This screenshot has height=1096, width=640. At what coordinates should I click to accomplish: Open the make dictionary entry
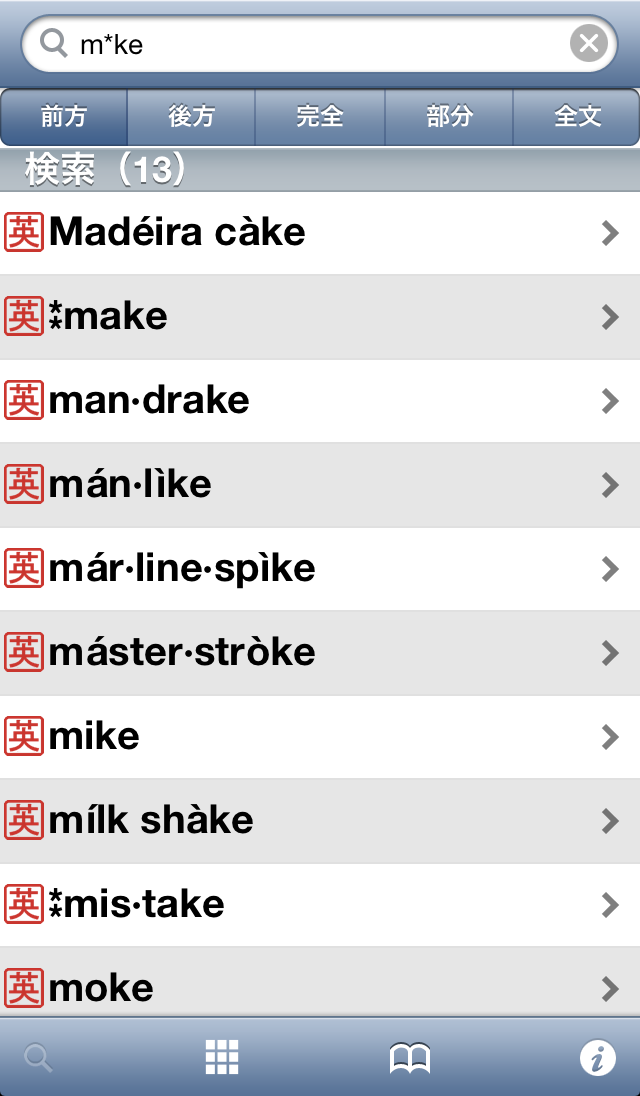pyautogui.click(x=320, y=317)
